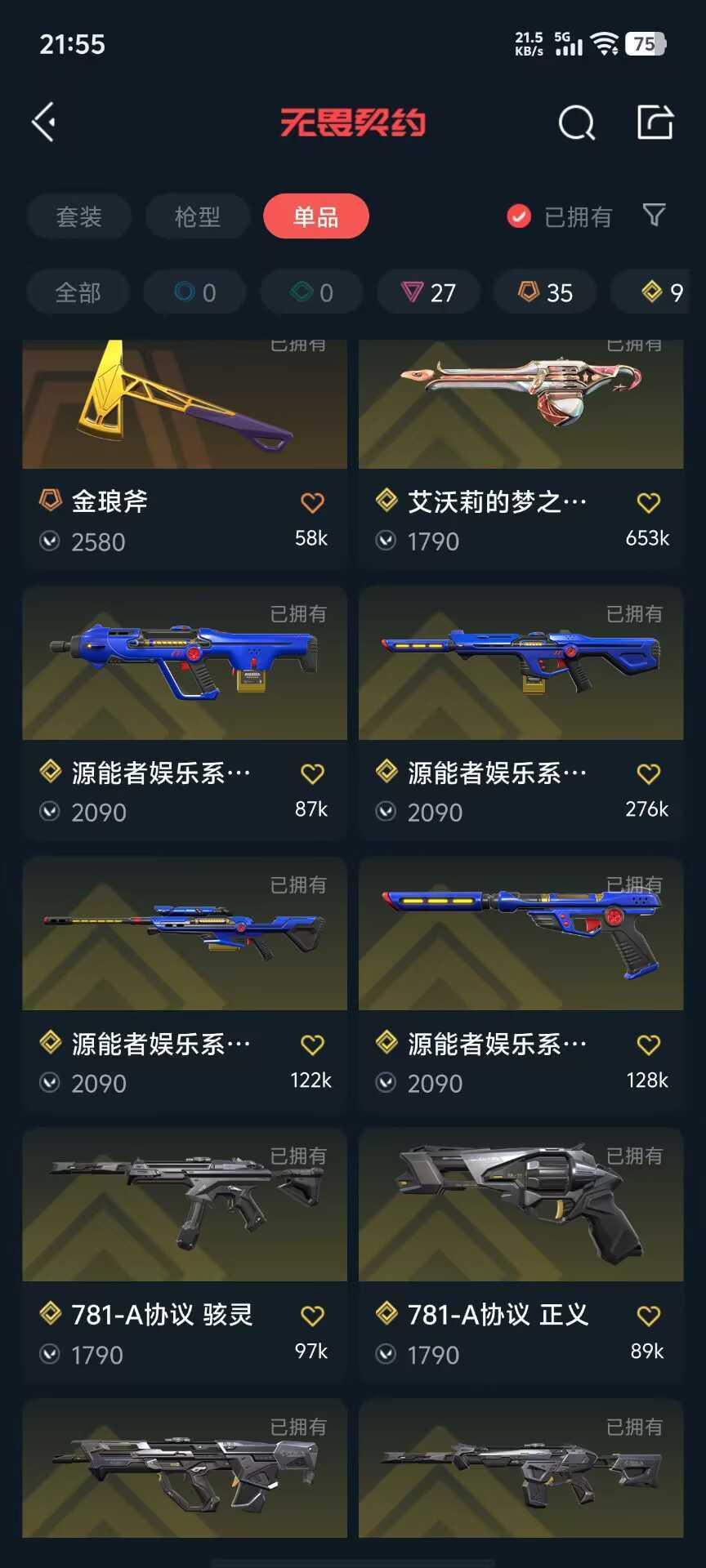The width and height of the screenshot is (706, 1568).
Task: Go back using the top-left arrow
Action: click(44, 122)
